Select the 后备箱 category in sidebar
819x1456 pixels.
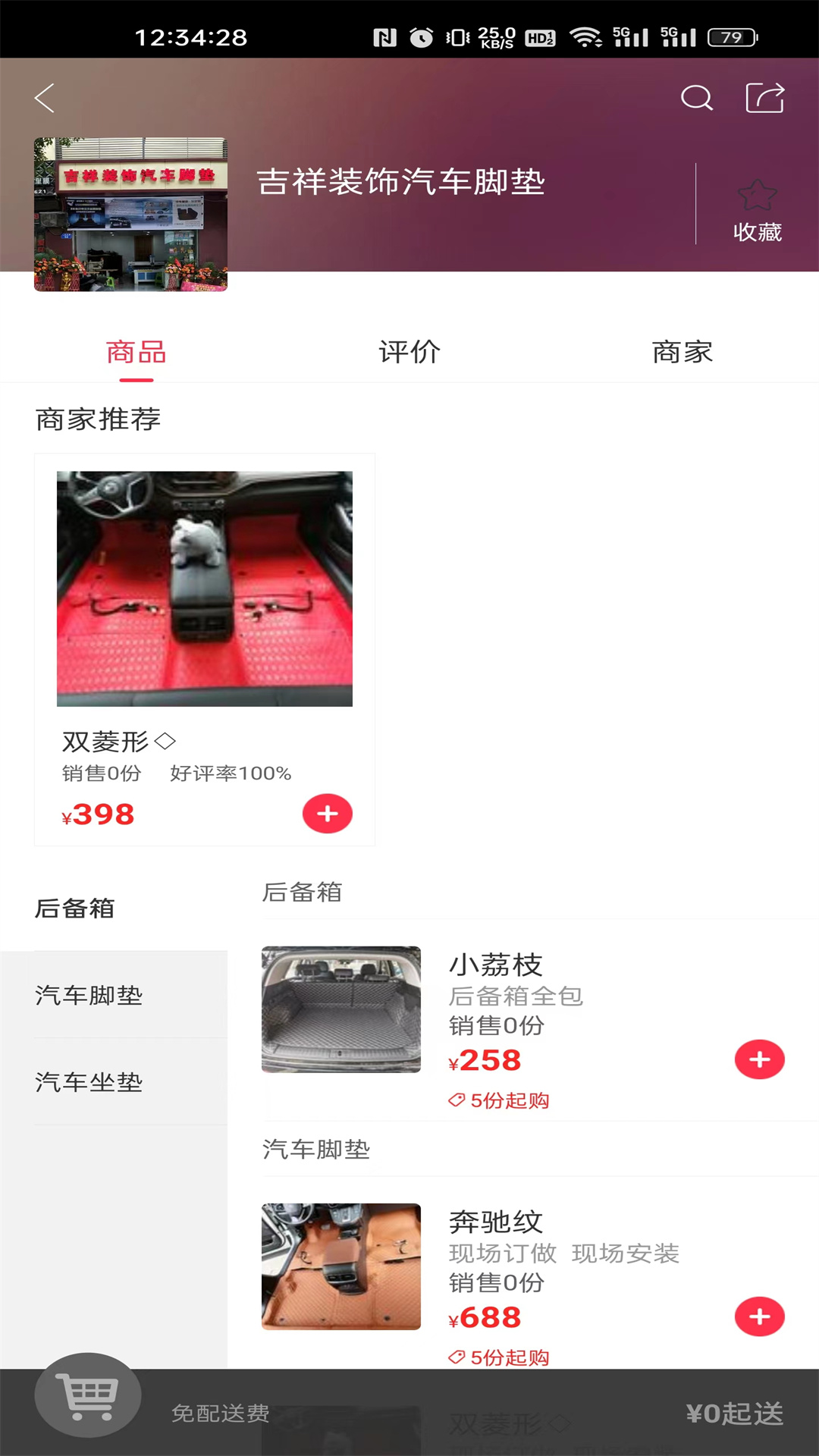click(75, 908)
